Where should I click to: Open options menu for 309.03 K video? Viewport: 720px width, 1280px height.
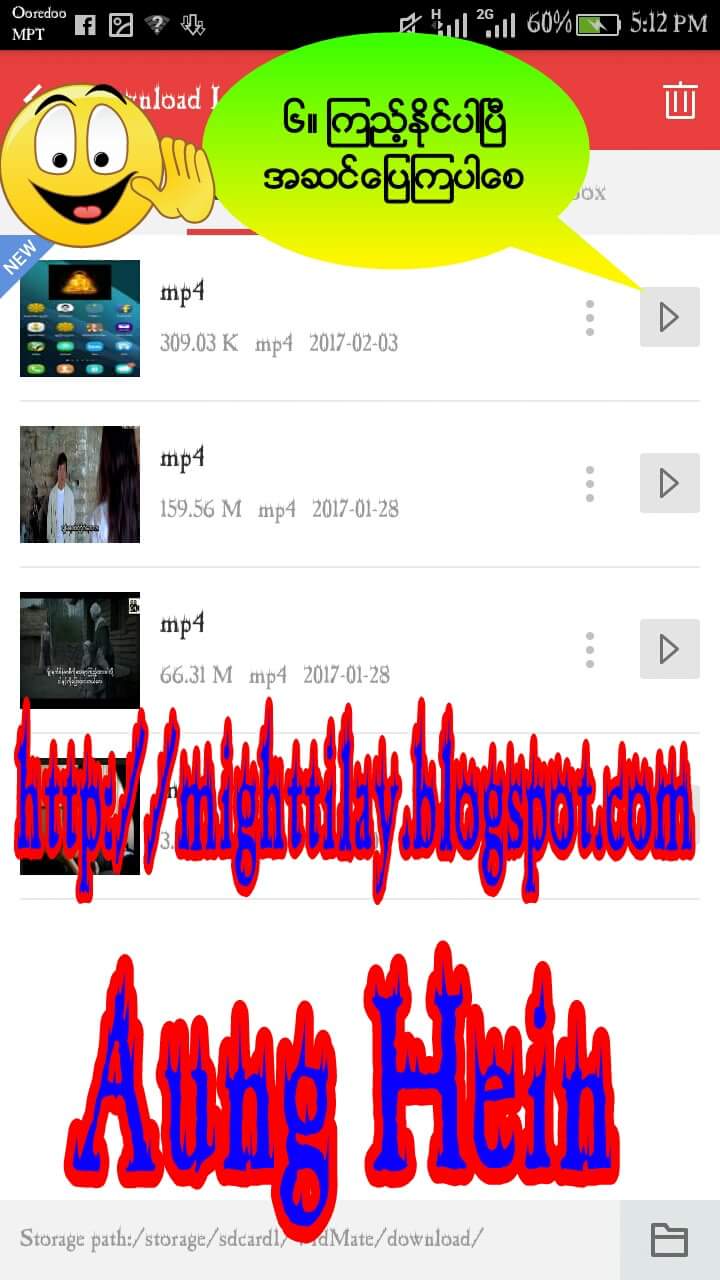click(590, 317)
